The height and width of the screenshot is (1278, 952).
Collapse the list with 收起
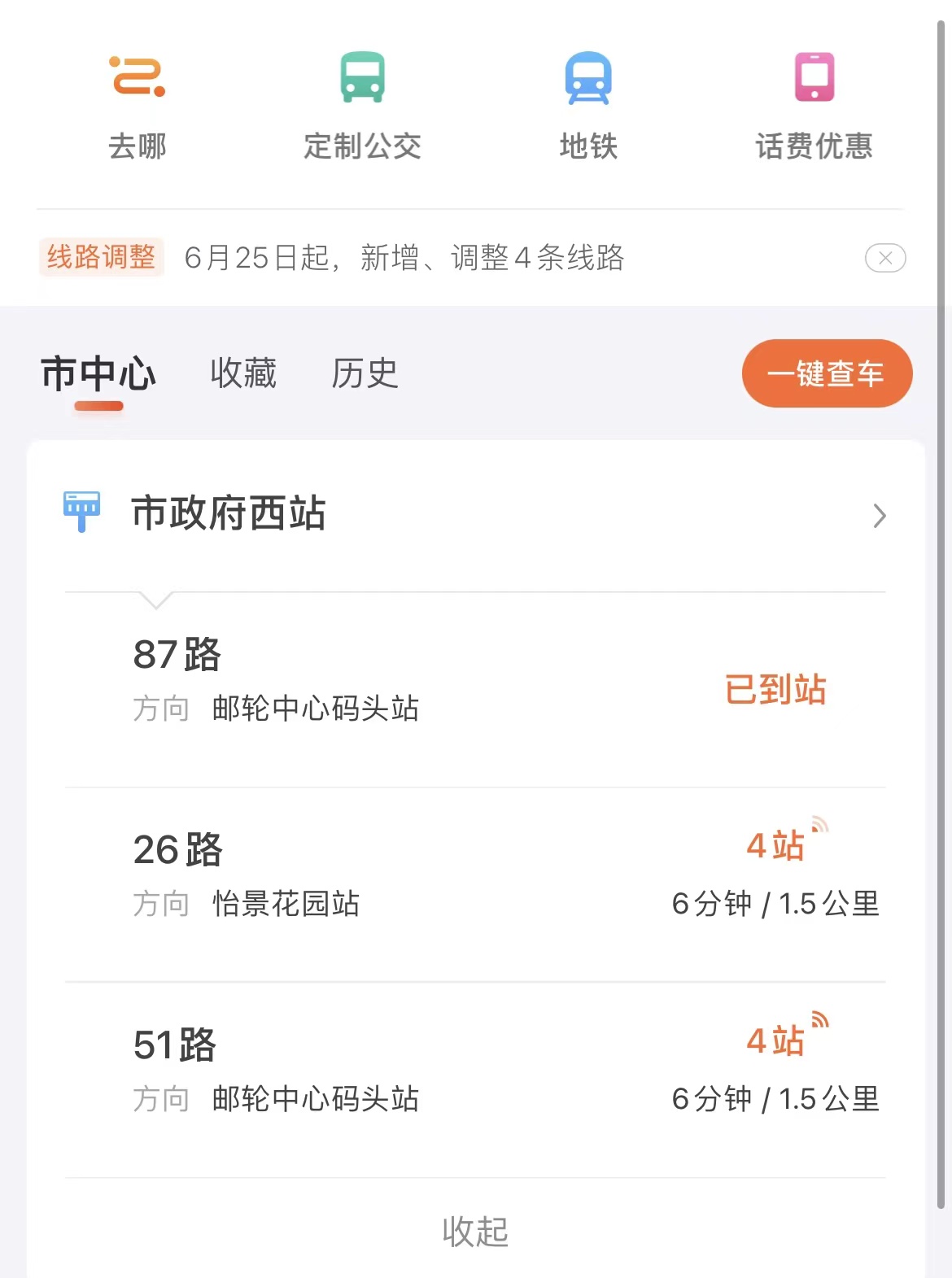[x=475, y=1231]
